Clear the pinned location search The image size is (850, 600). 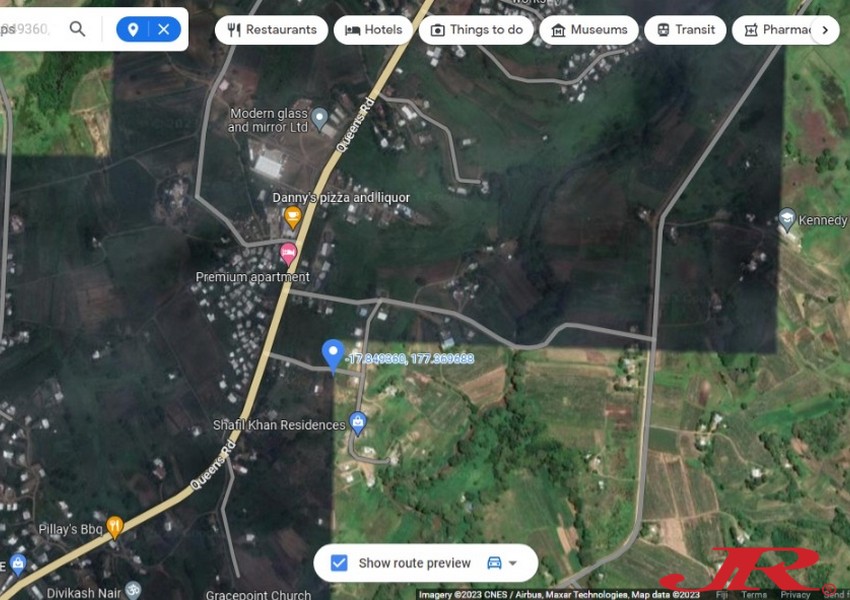click(x=164, y=29)
